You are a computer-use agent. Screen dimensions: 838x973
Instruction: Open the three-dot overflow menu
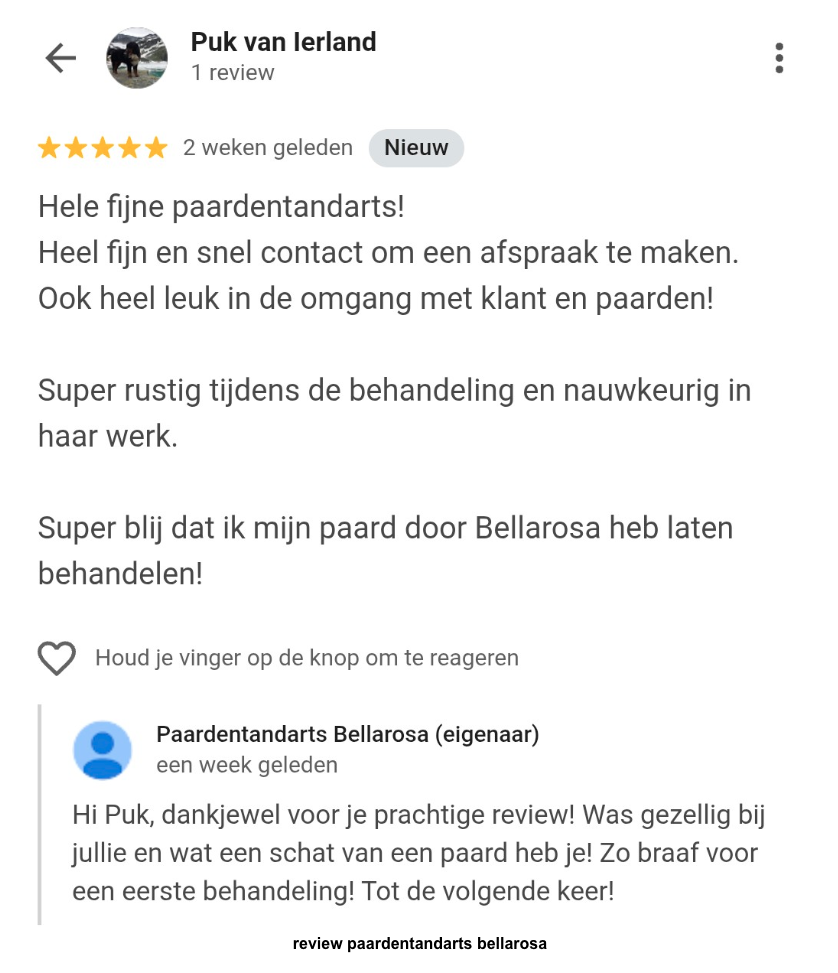click(779, 58)
